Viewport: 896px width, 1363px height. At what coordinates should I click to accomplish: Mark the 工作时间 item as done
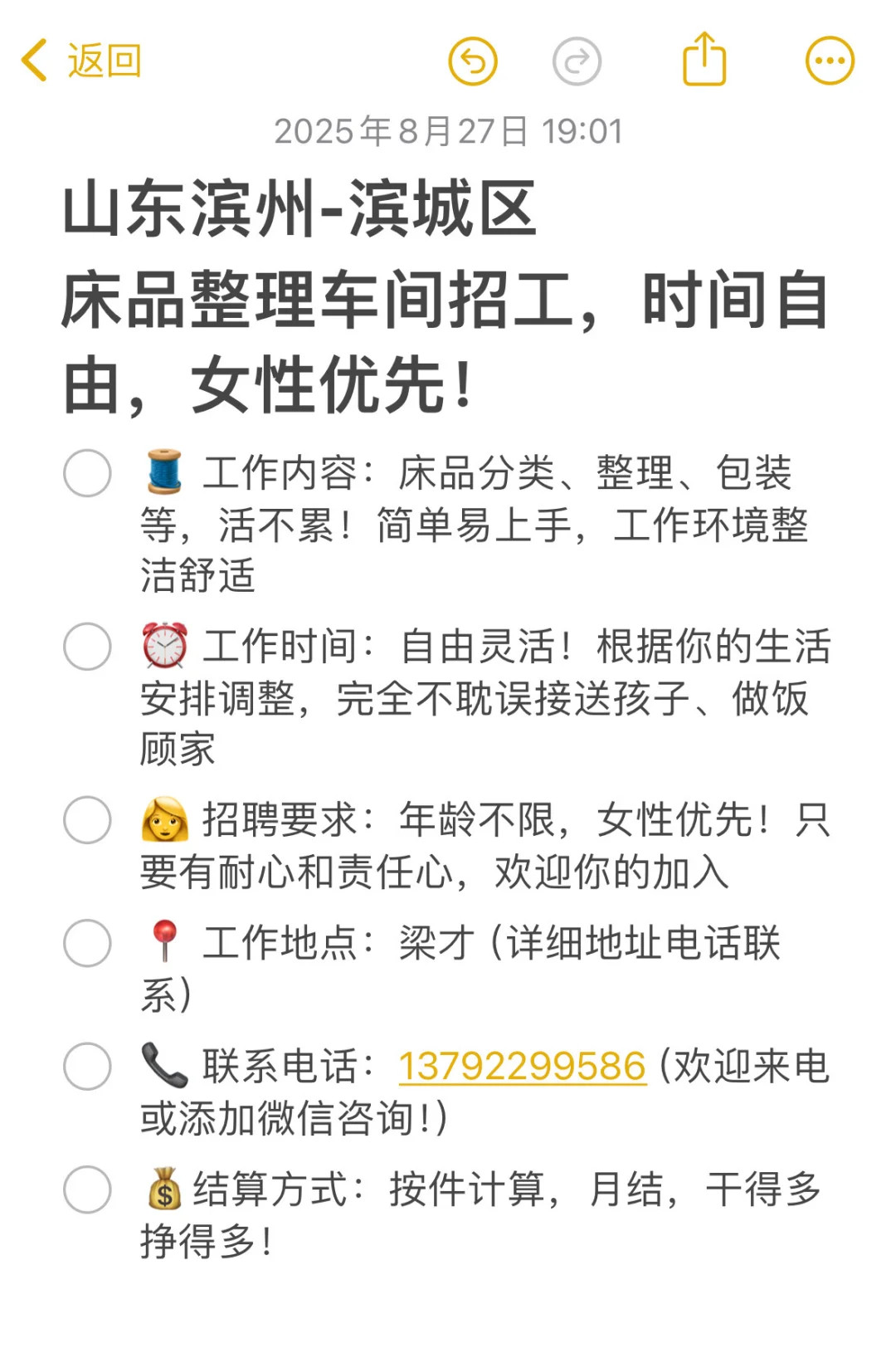87,647
